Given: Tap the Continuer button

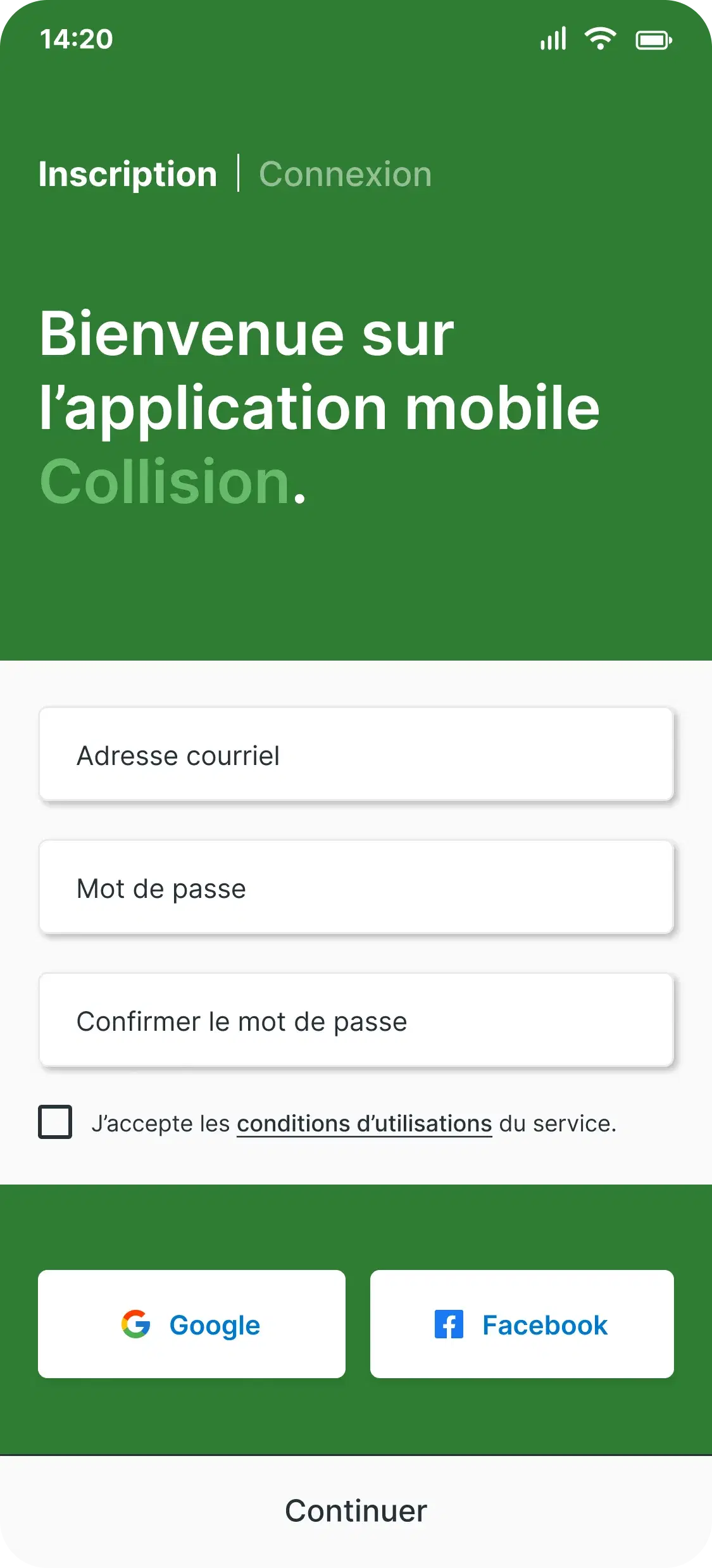Looking at the screenshot, I should click(x=356, y=1510).
